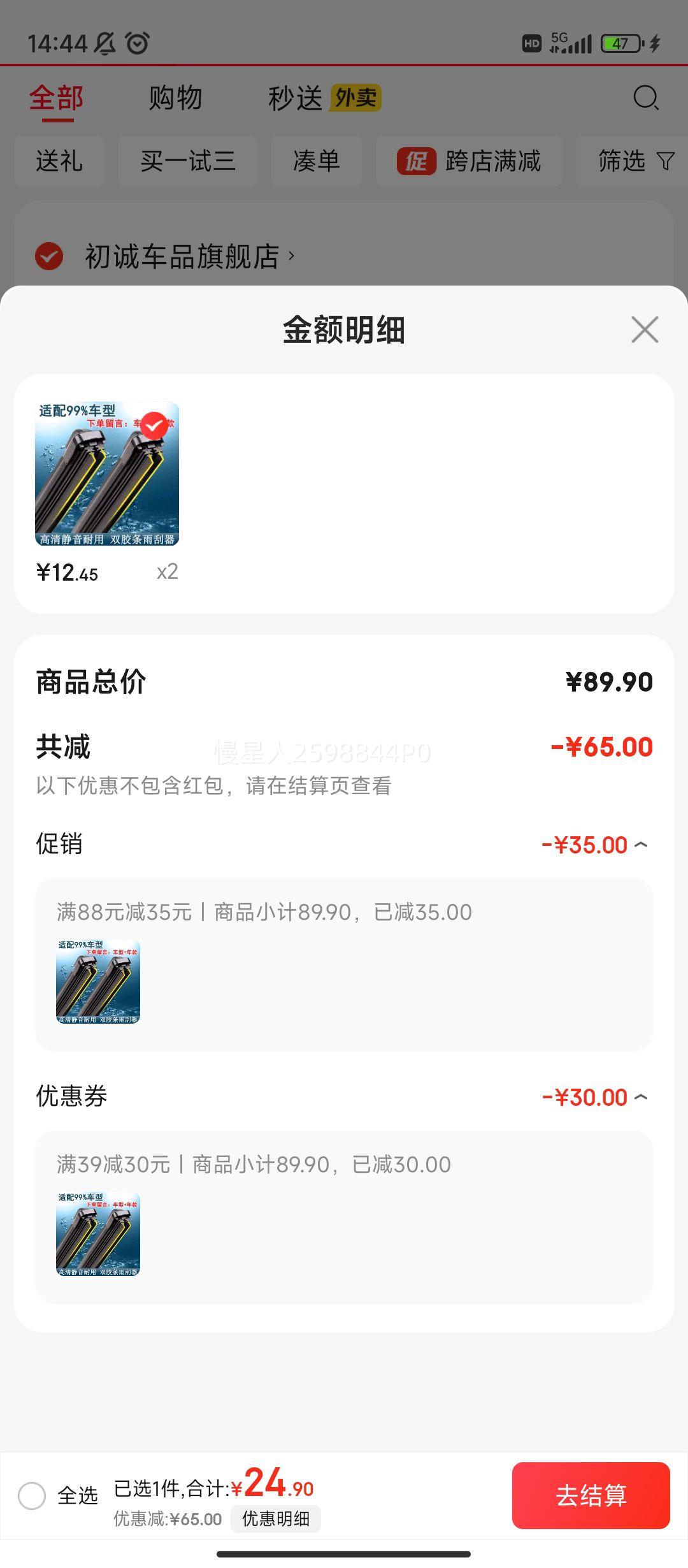Screen dimensions: 688x1568
Task: Collapse the 促销 discount details
Action: (641, 845)
